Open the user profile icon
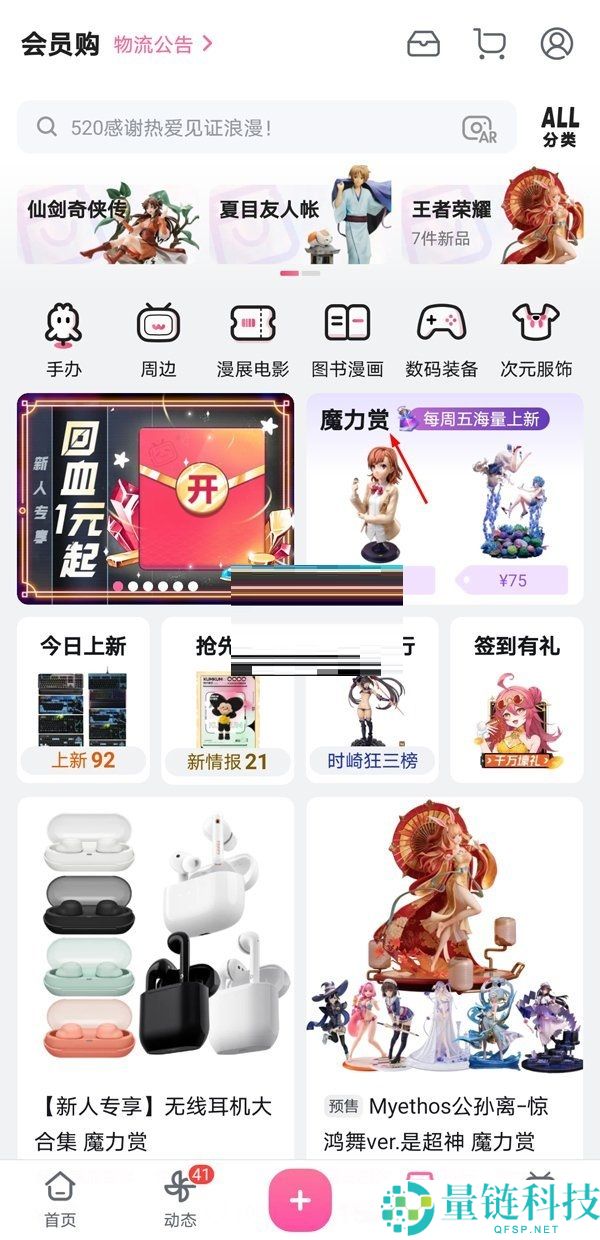This screenshot has width=600, height=1240. [556, 44]
